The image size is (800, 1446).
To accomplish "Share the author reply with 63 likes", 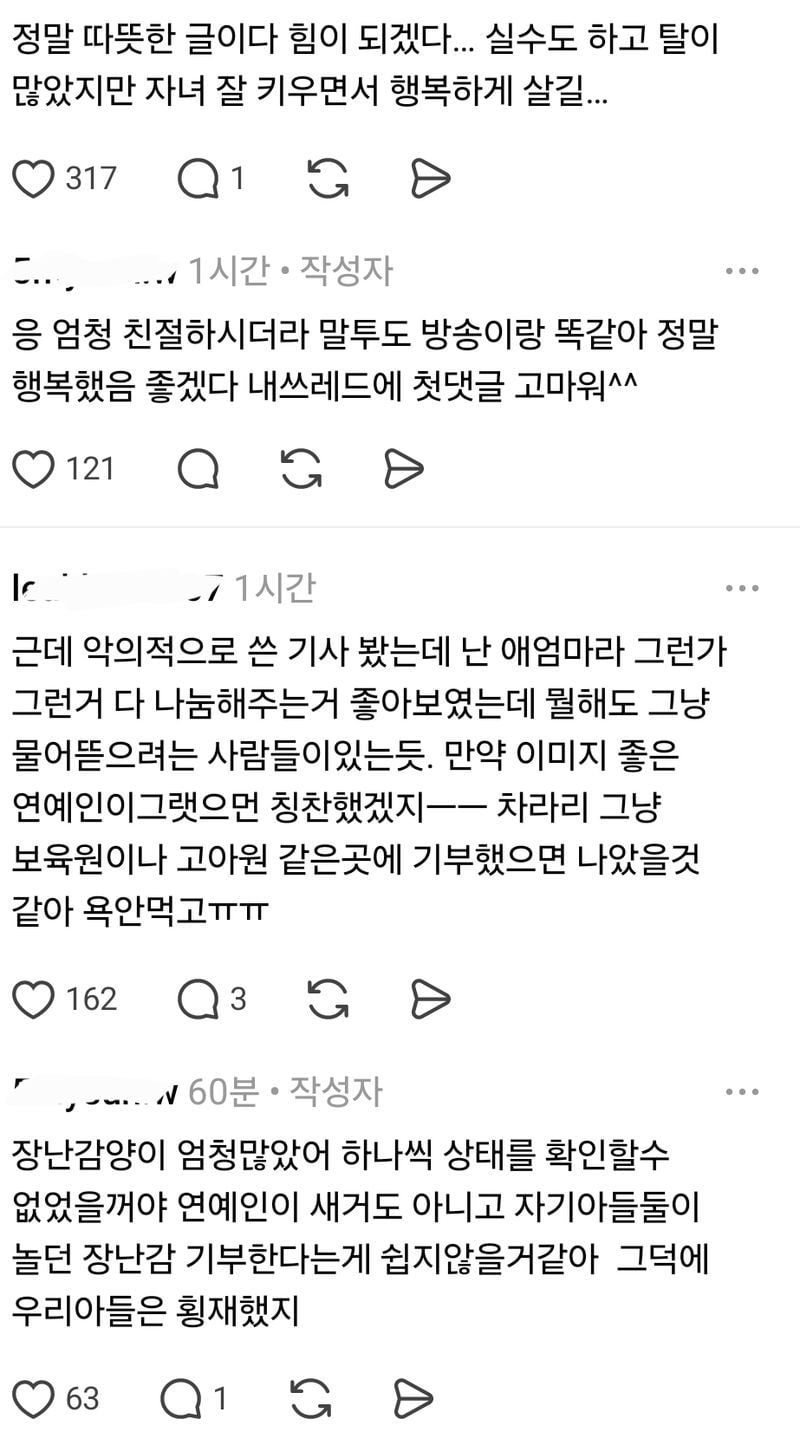I will pyautogui.click(x=412, y=1397).
